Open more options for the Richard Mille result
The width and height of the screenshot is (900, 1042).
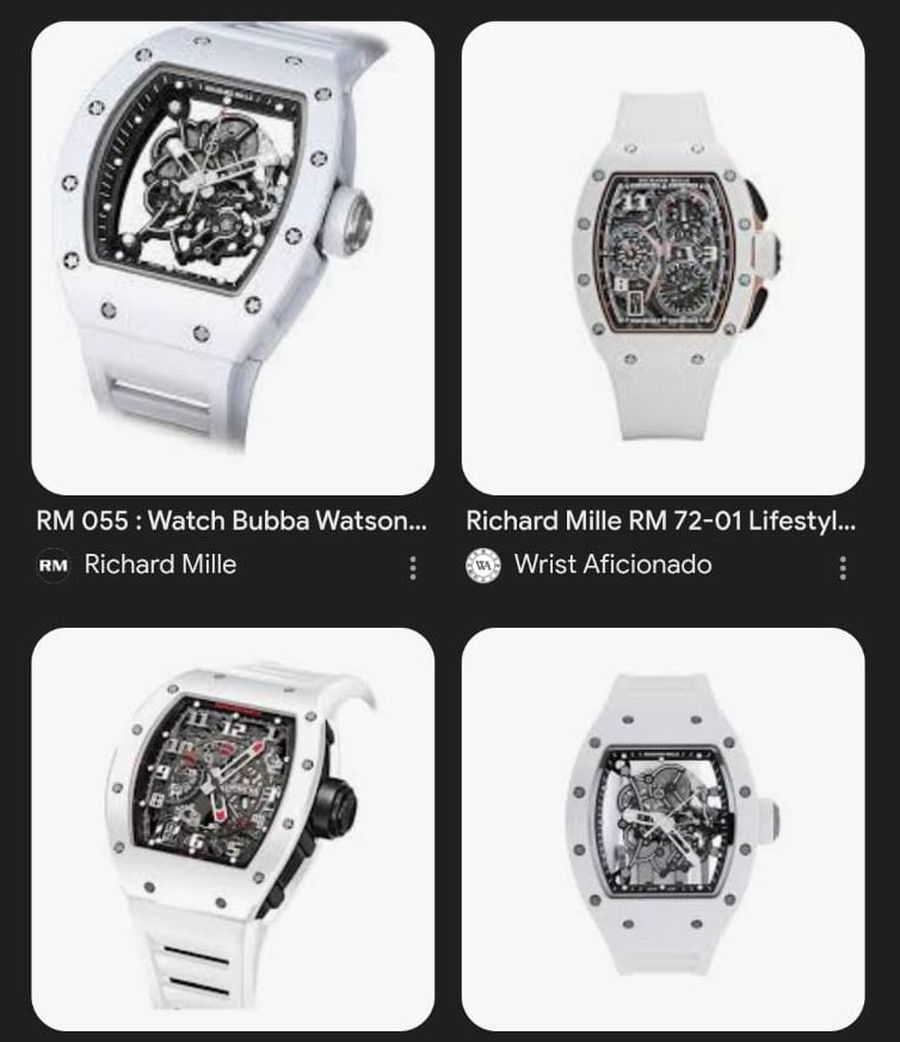[x=412, y=568]
